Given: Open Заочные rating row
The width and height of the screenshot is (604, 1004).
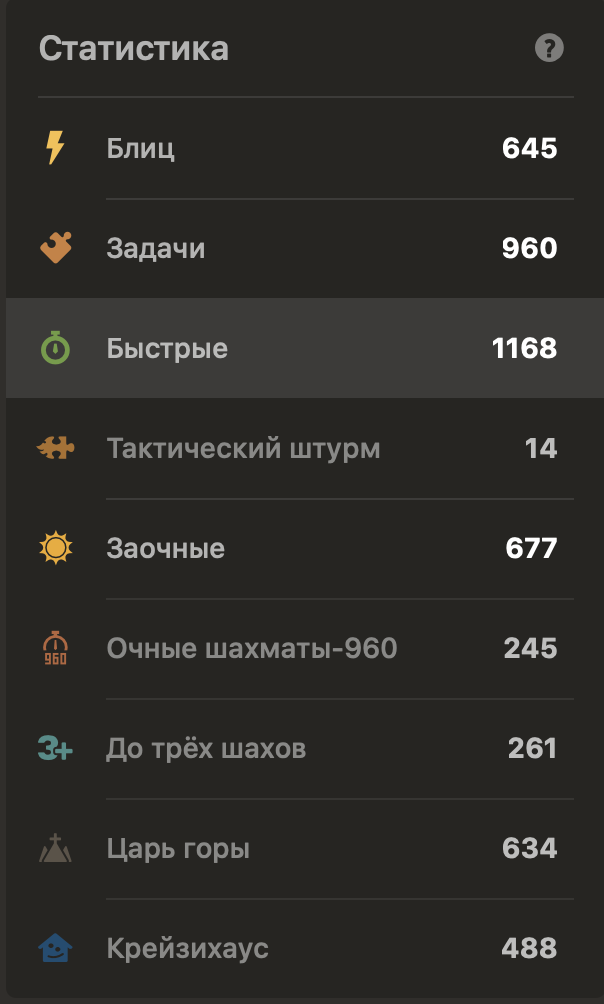Looking at the screenshot, I should pos(305,548).
